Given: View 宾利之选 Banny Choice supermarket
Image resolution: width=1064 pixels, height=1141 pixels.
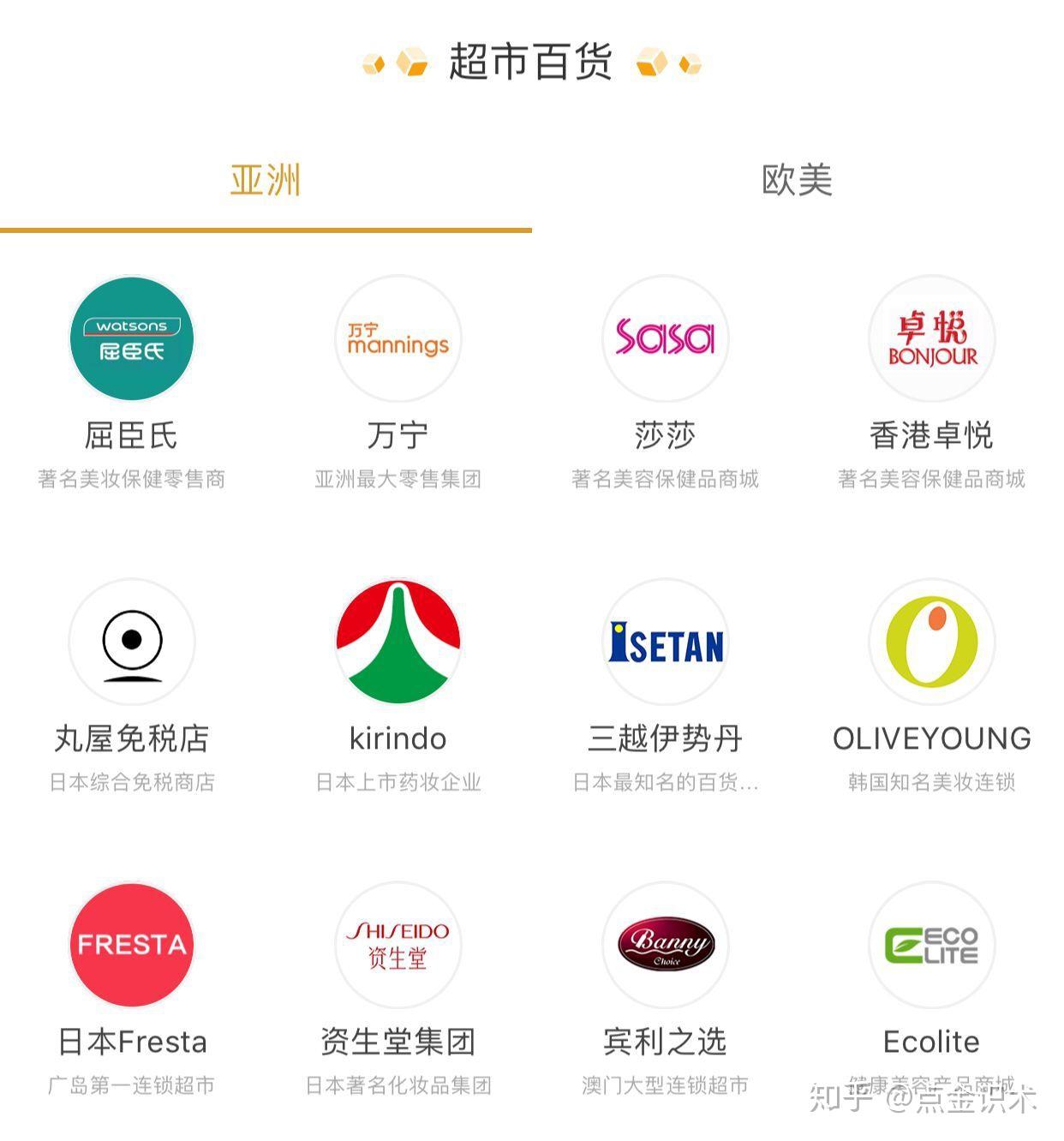Looking at the screenshot, I should 665,945.
